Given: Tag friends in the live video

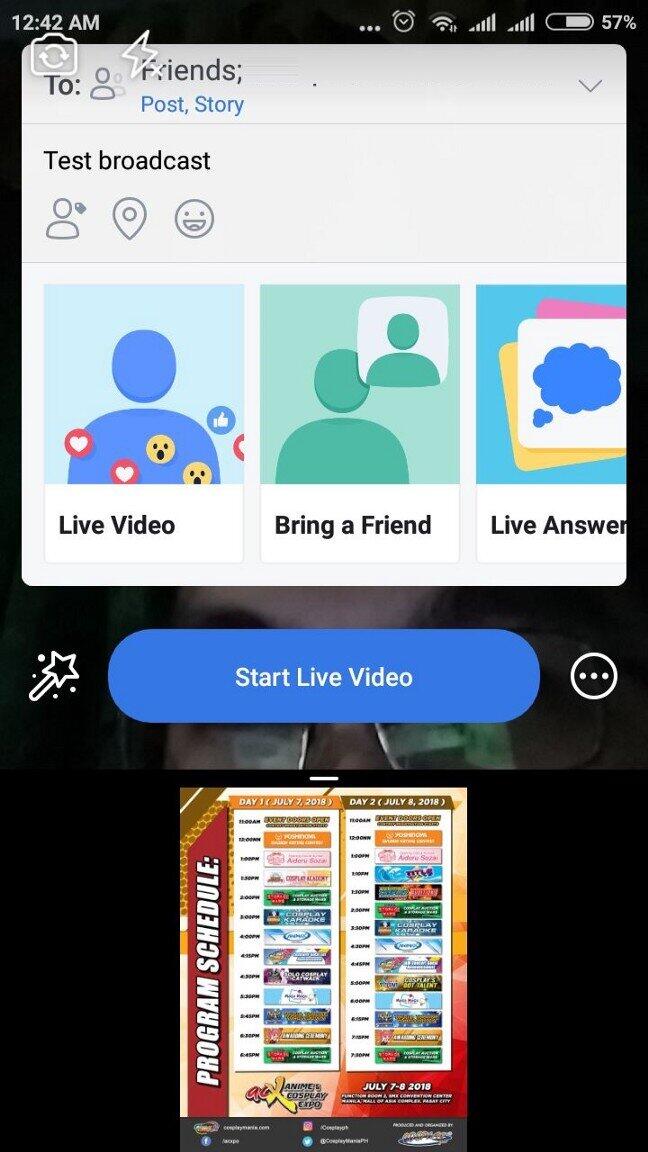Looking at the screenshot, I should [x=66, y=218].
